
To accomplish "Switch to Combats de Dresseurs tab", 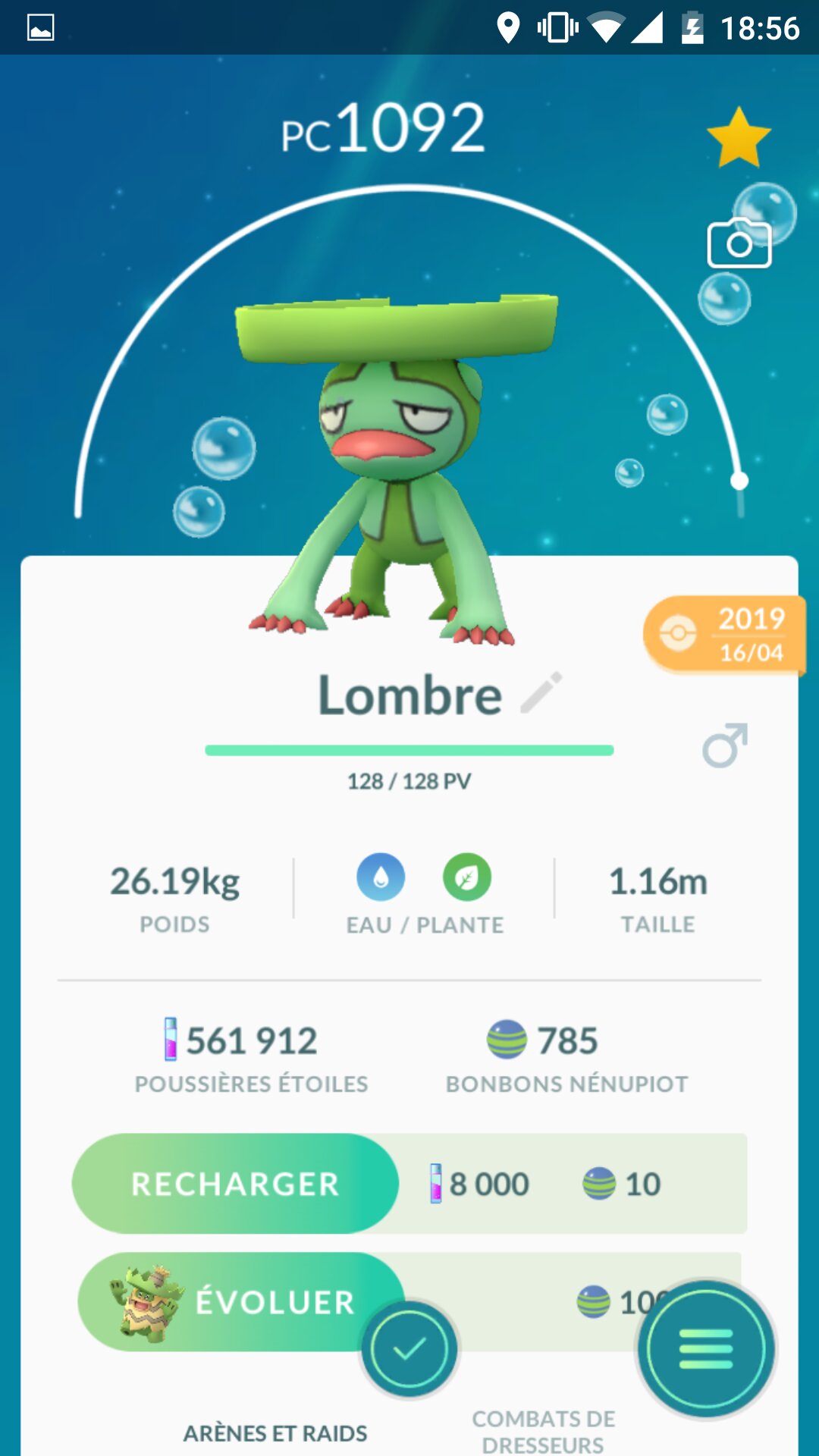I will pyautogui.click(x=543, y=1431).
